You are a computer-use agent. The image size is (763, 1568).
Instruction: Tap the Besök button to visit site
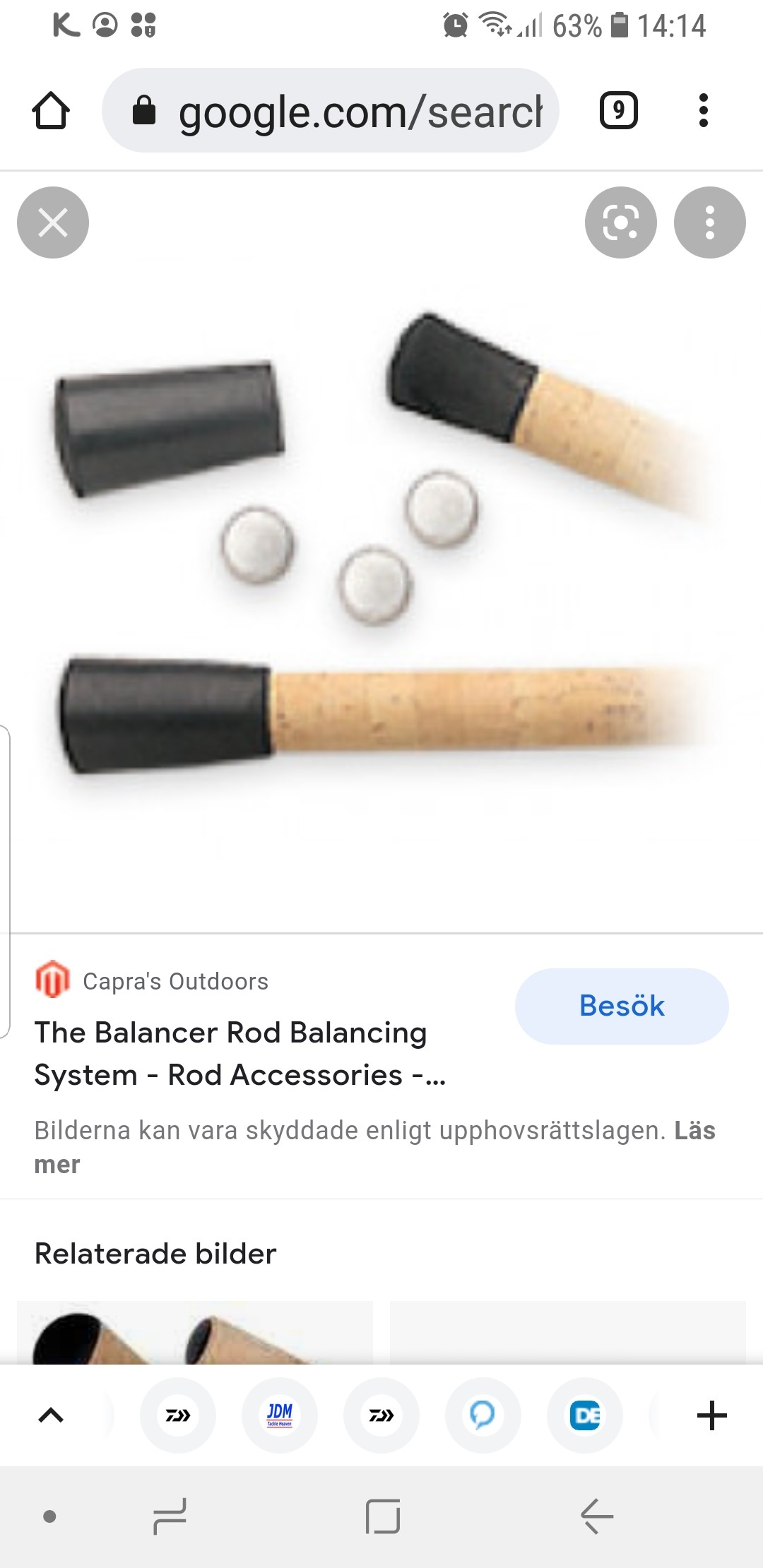[622, 1006]
